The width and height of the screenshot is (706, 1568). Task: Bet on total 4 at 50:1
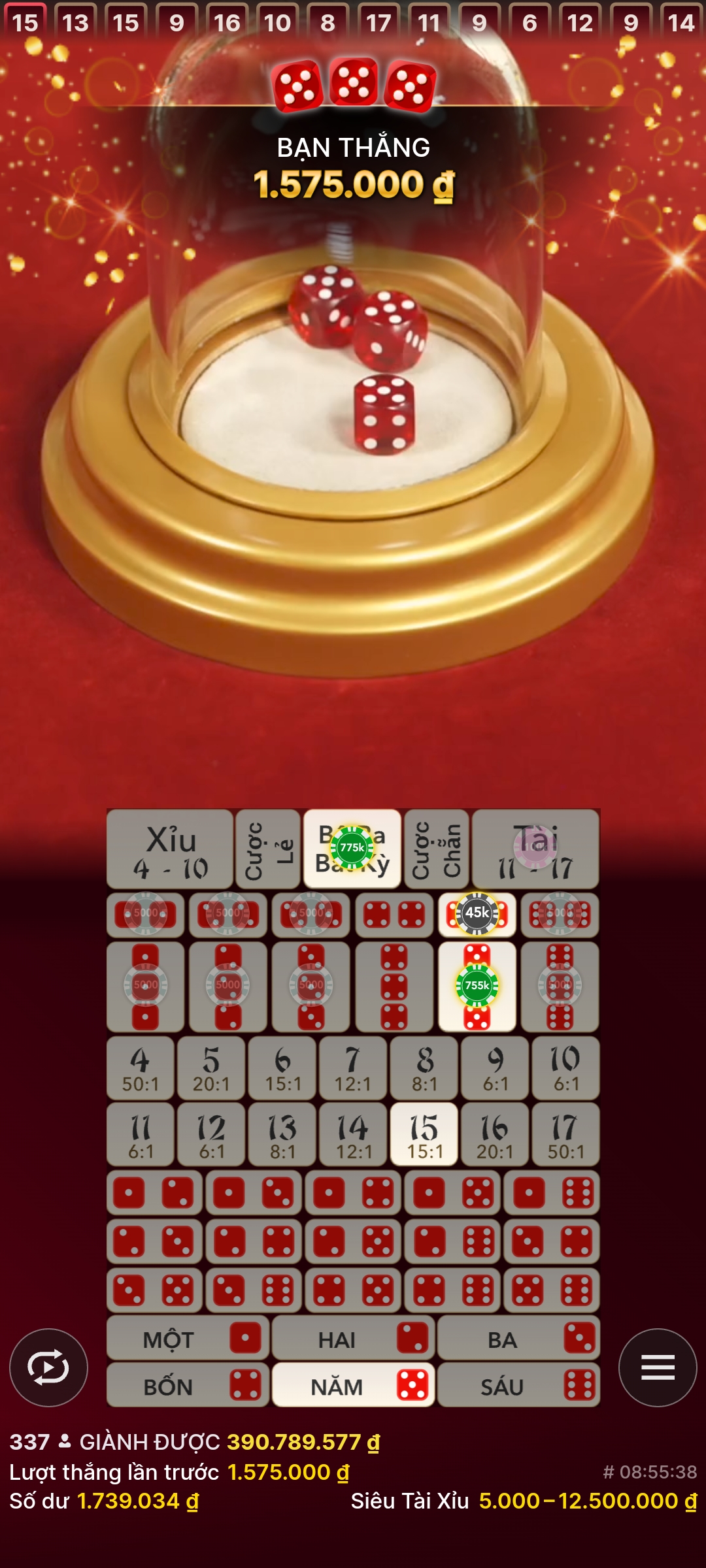point(141,1068)
